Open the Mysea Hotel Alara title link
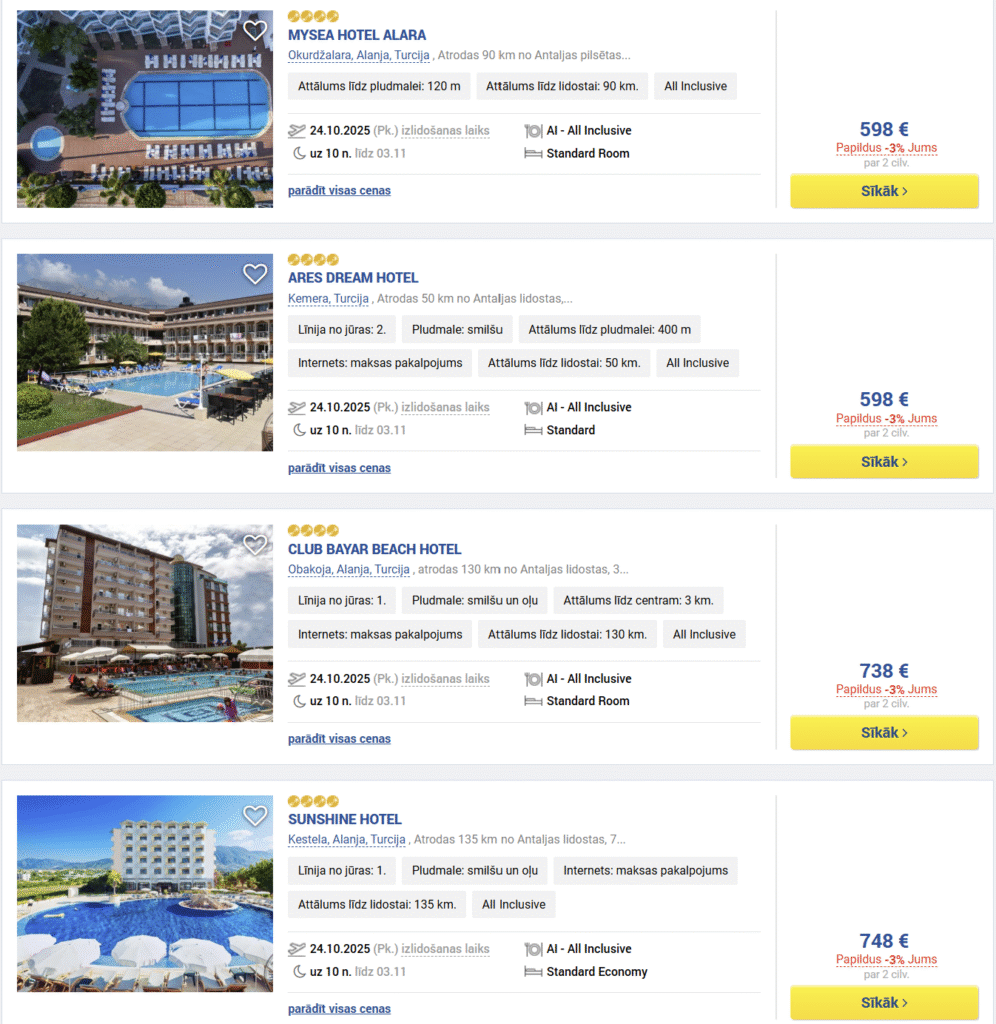996x1024 pixels. (x=356, y=35)
